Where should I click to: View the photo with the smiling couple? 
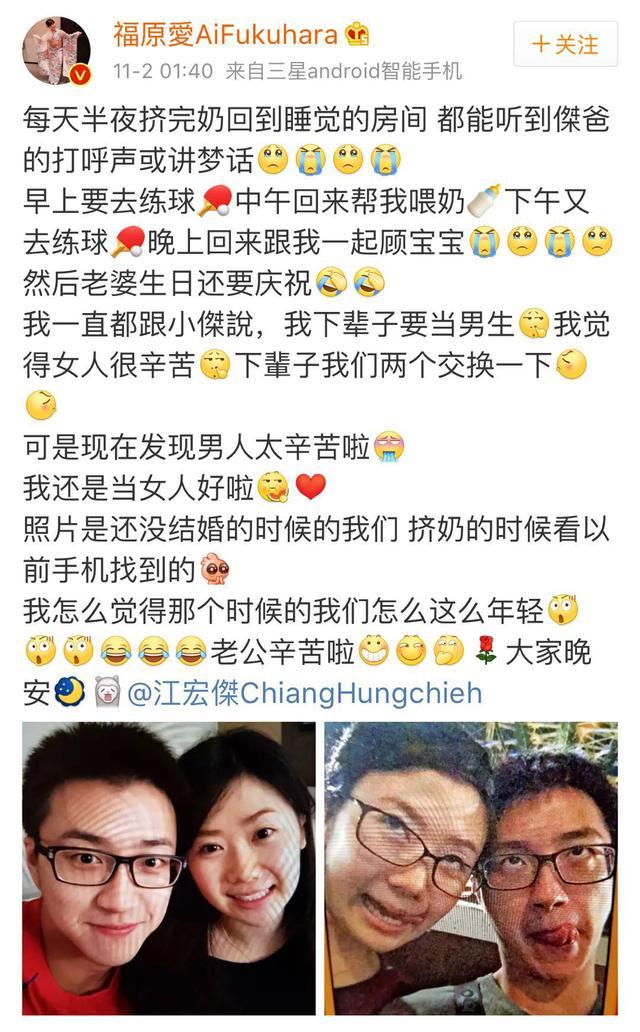[x=168, y=867]
